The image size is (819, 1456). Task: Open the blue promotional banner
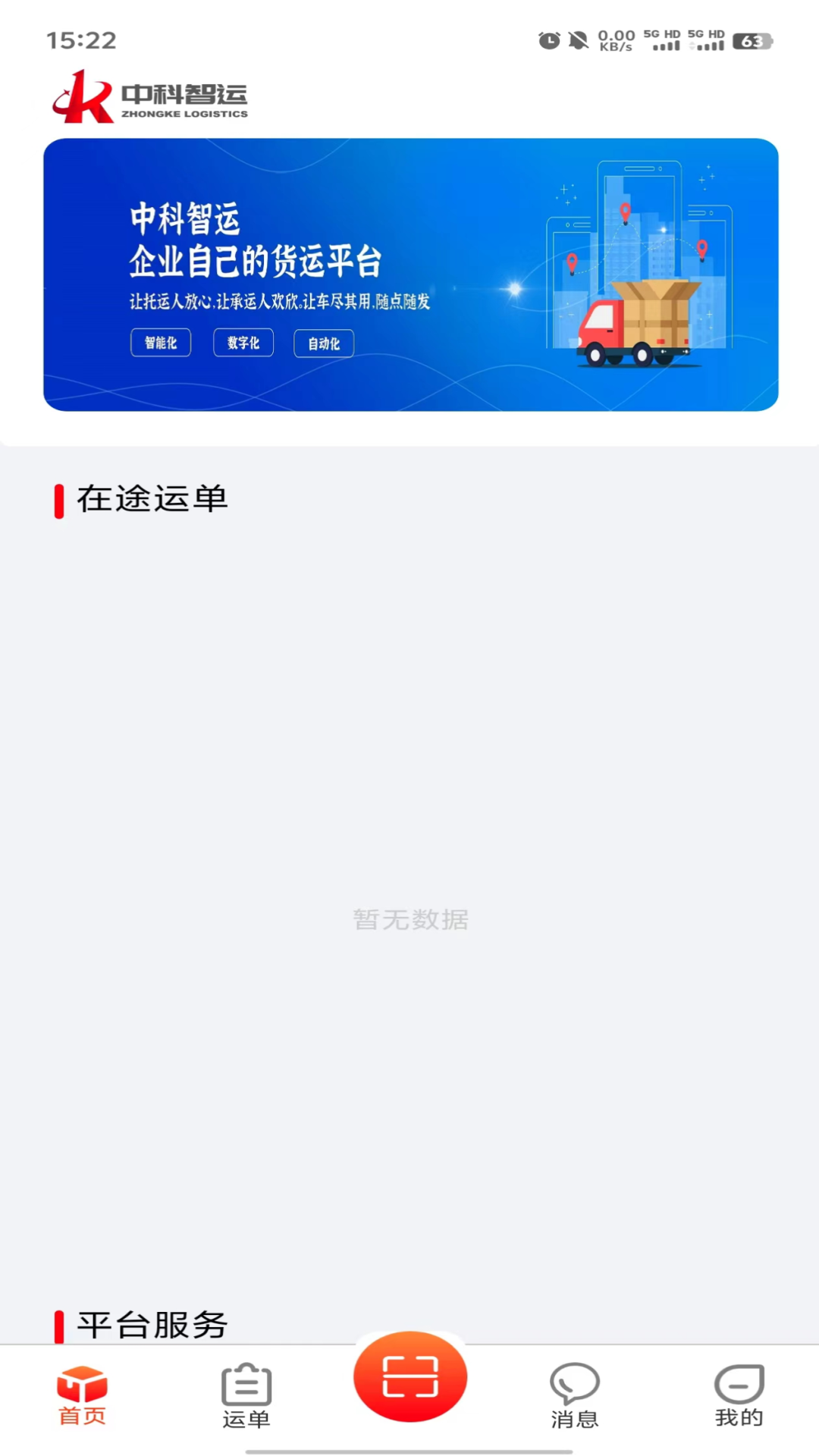pos(409,273)
